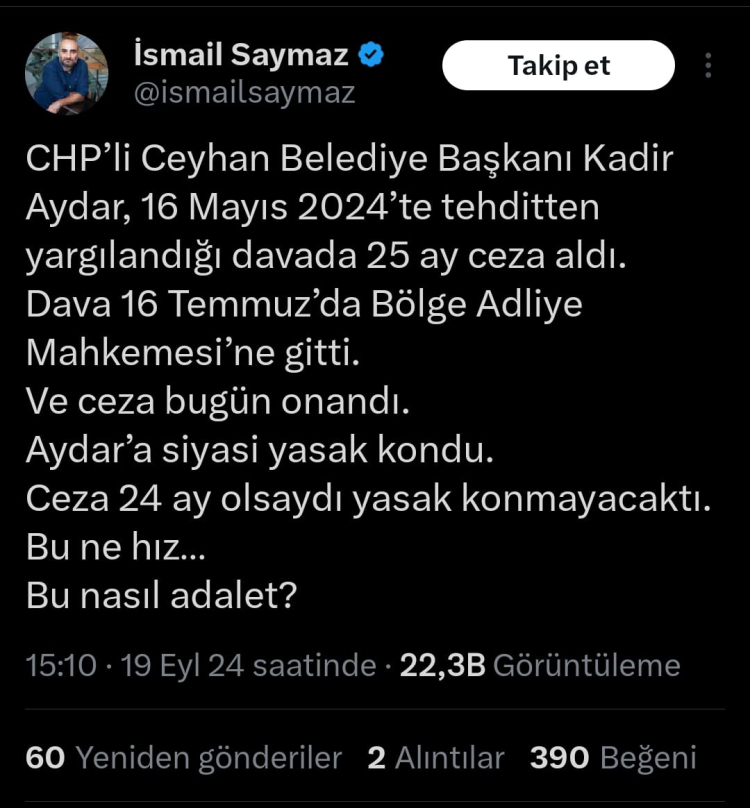View the 60 Yeniden gönderiler list
The image size is (750, 808).
click(x=184, y=758)
